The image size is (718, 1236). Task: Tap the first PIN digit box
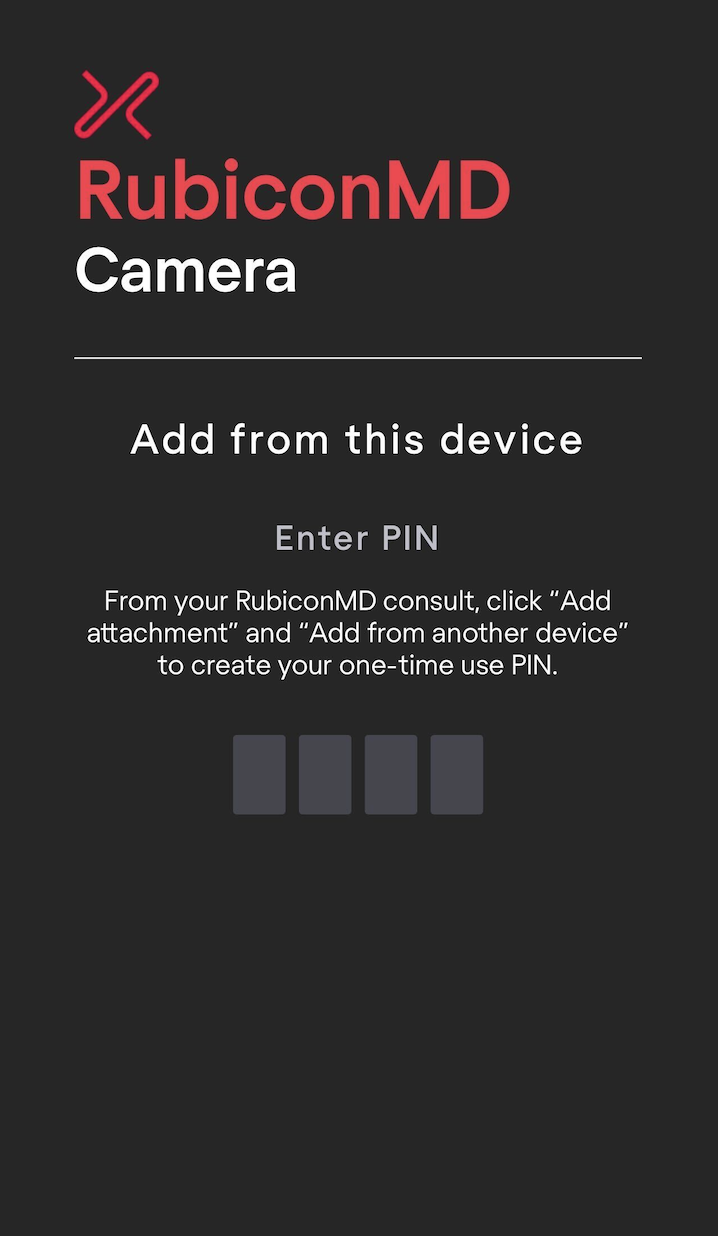[259, 775]
